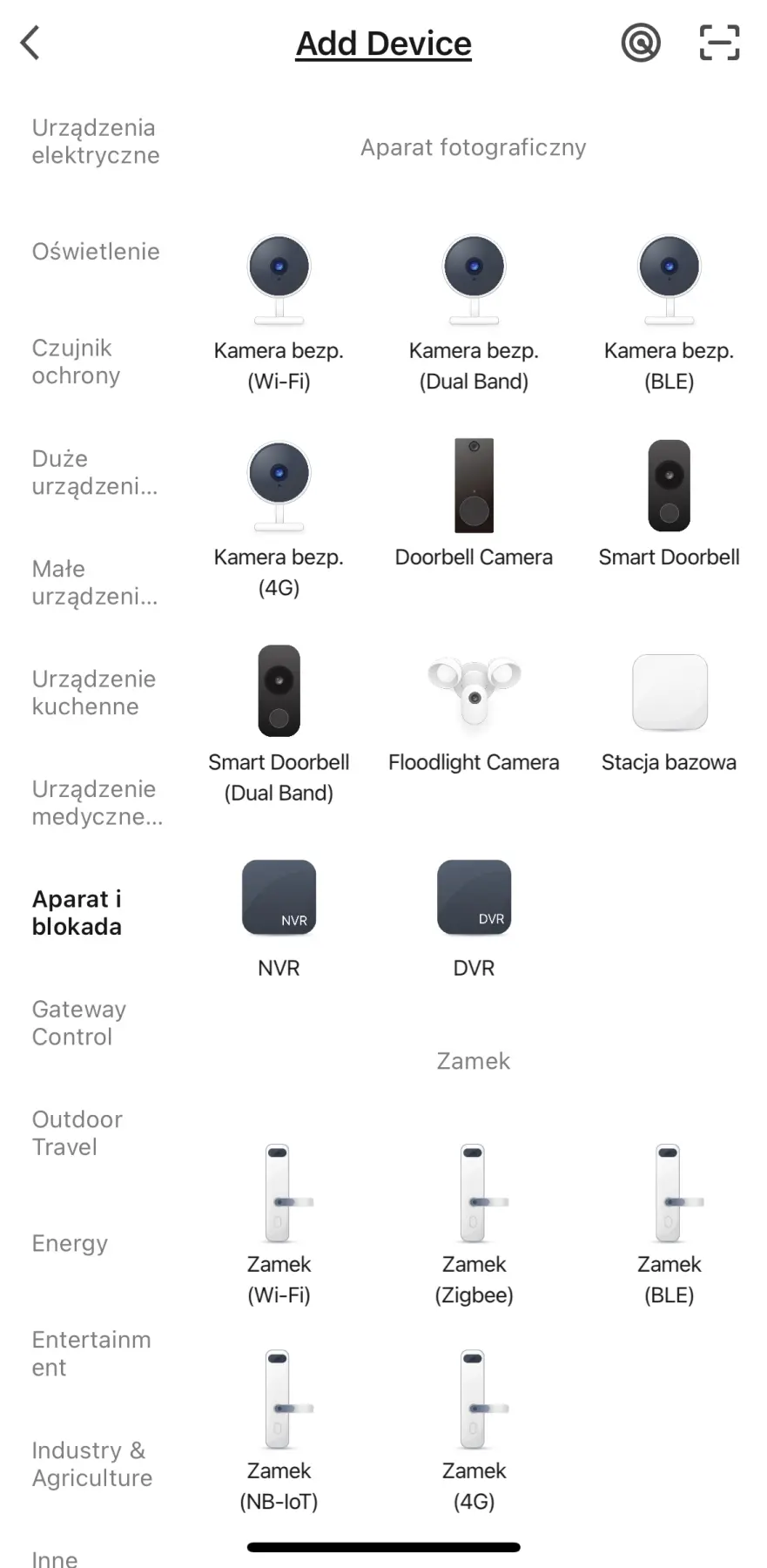Open Outdoor Travel category

77,1132
